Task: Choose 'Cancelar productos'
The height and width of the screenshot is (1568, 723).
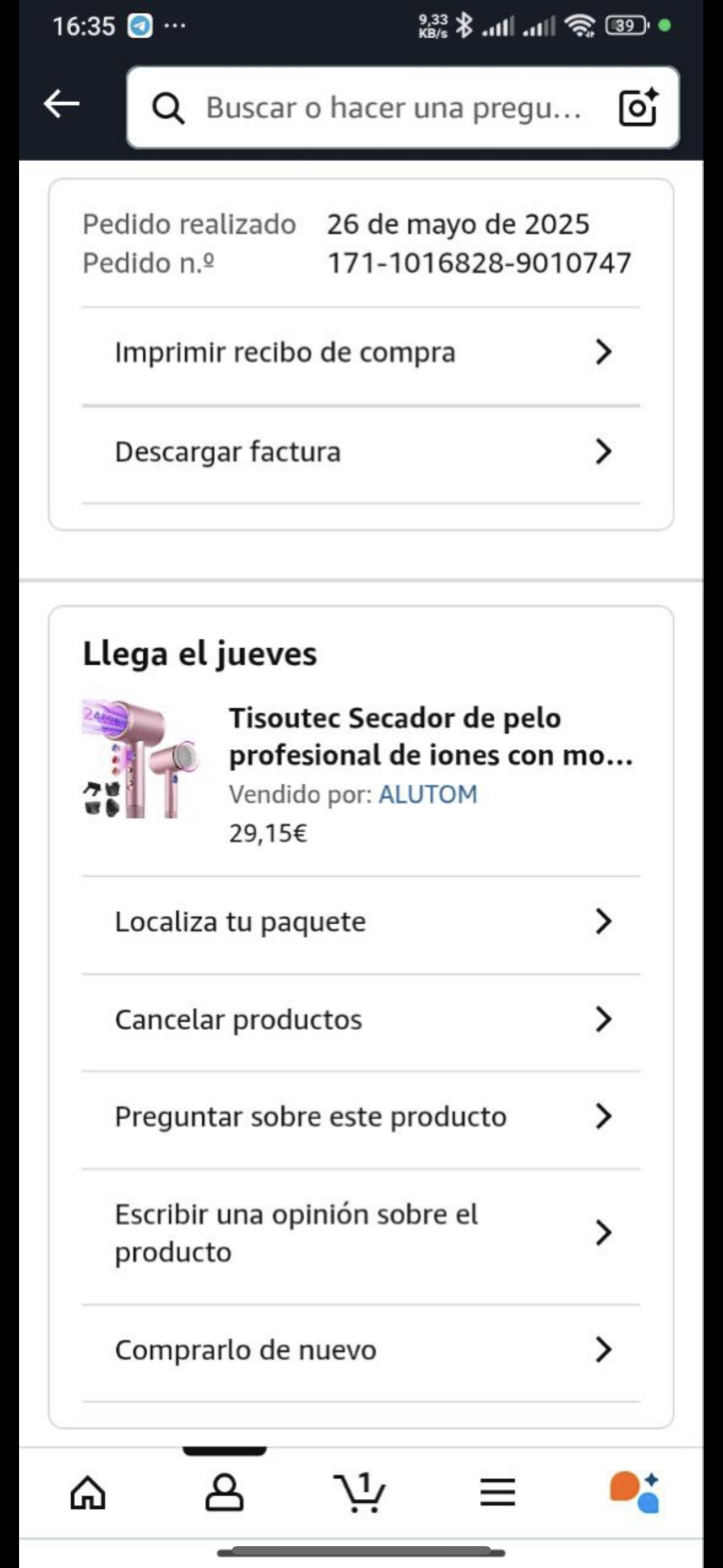Action: click(x=361, y=1020)
